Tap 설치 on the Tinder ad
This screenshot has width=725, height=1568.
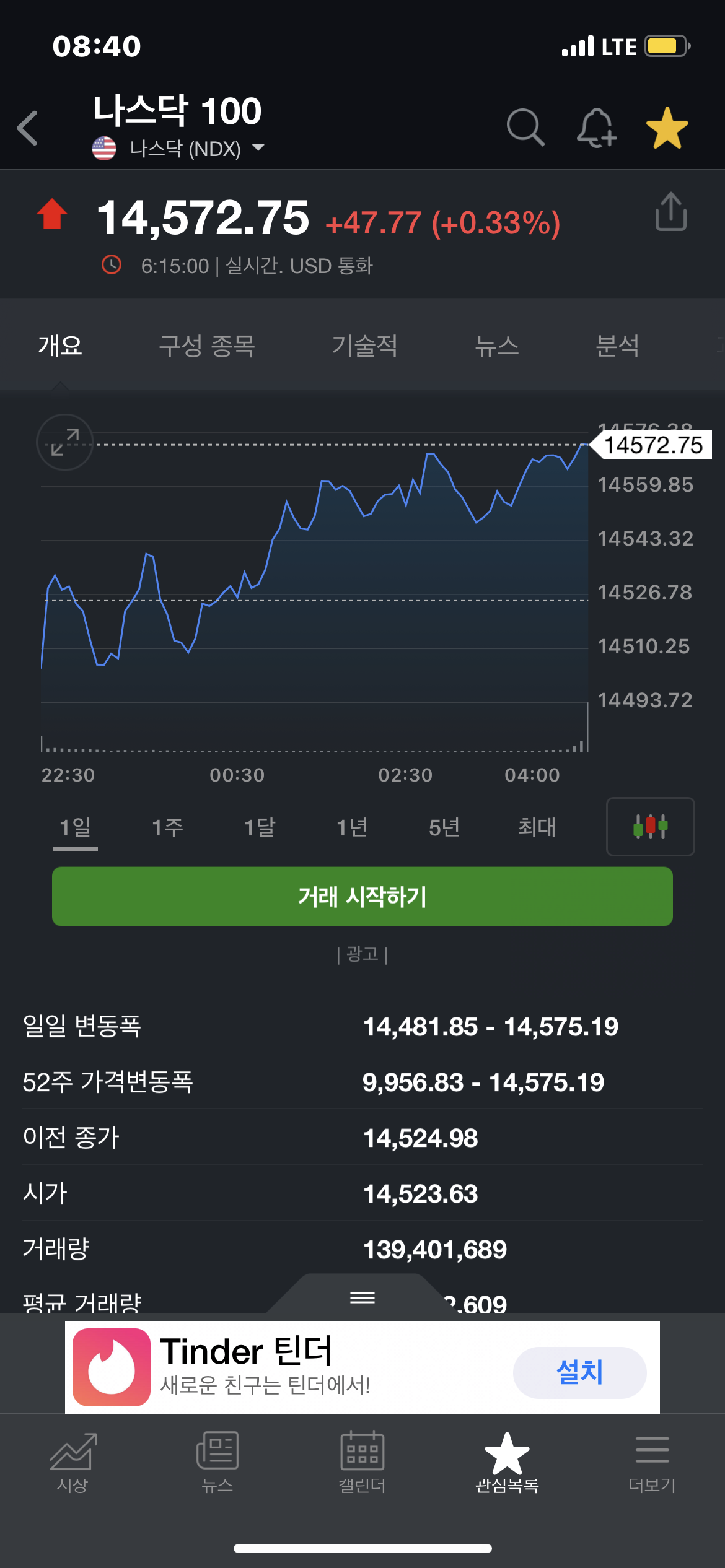point(580,1372)
